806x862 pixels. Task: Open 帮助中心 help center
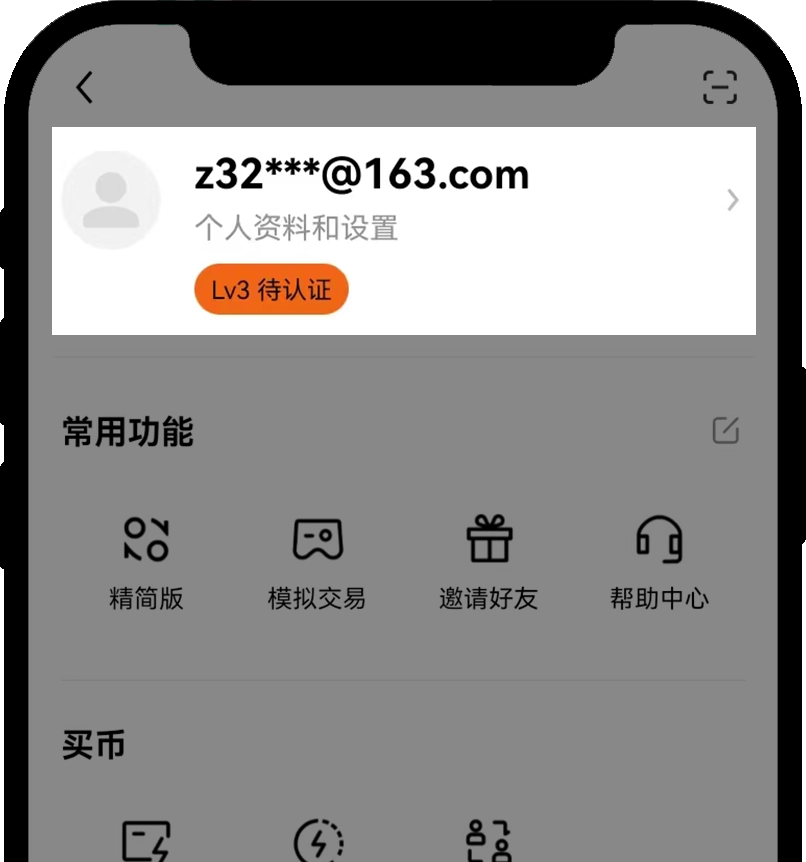[659, 562]
